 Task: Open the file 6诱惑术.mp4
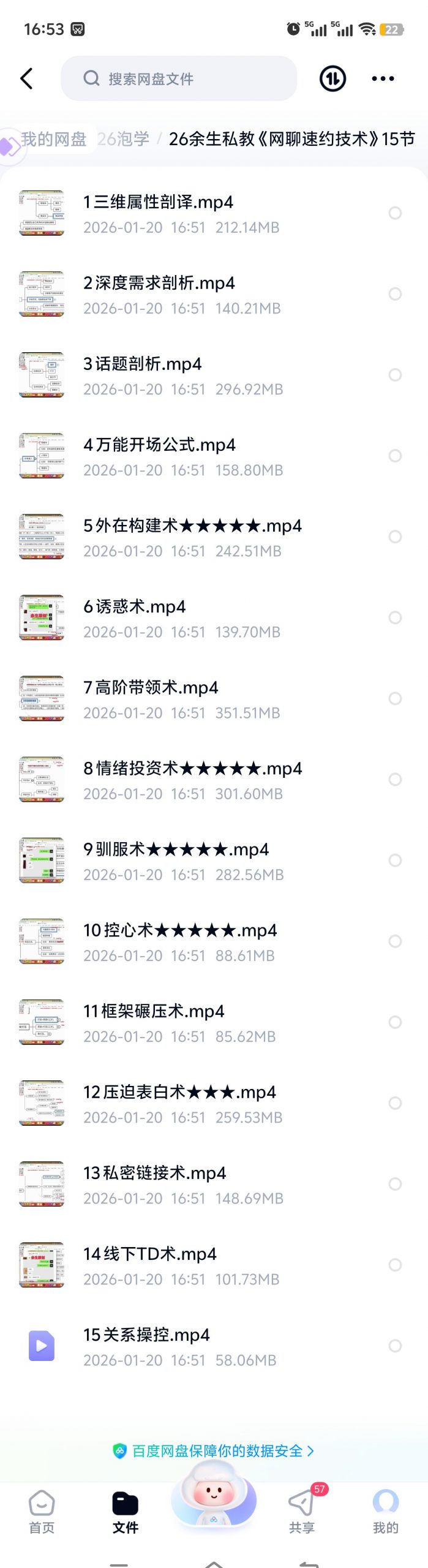pyautogui.click(x=135, y=607)
